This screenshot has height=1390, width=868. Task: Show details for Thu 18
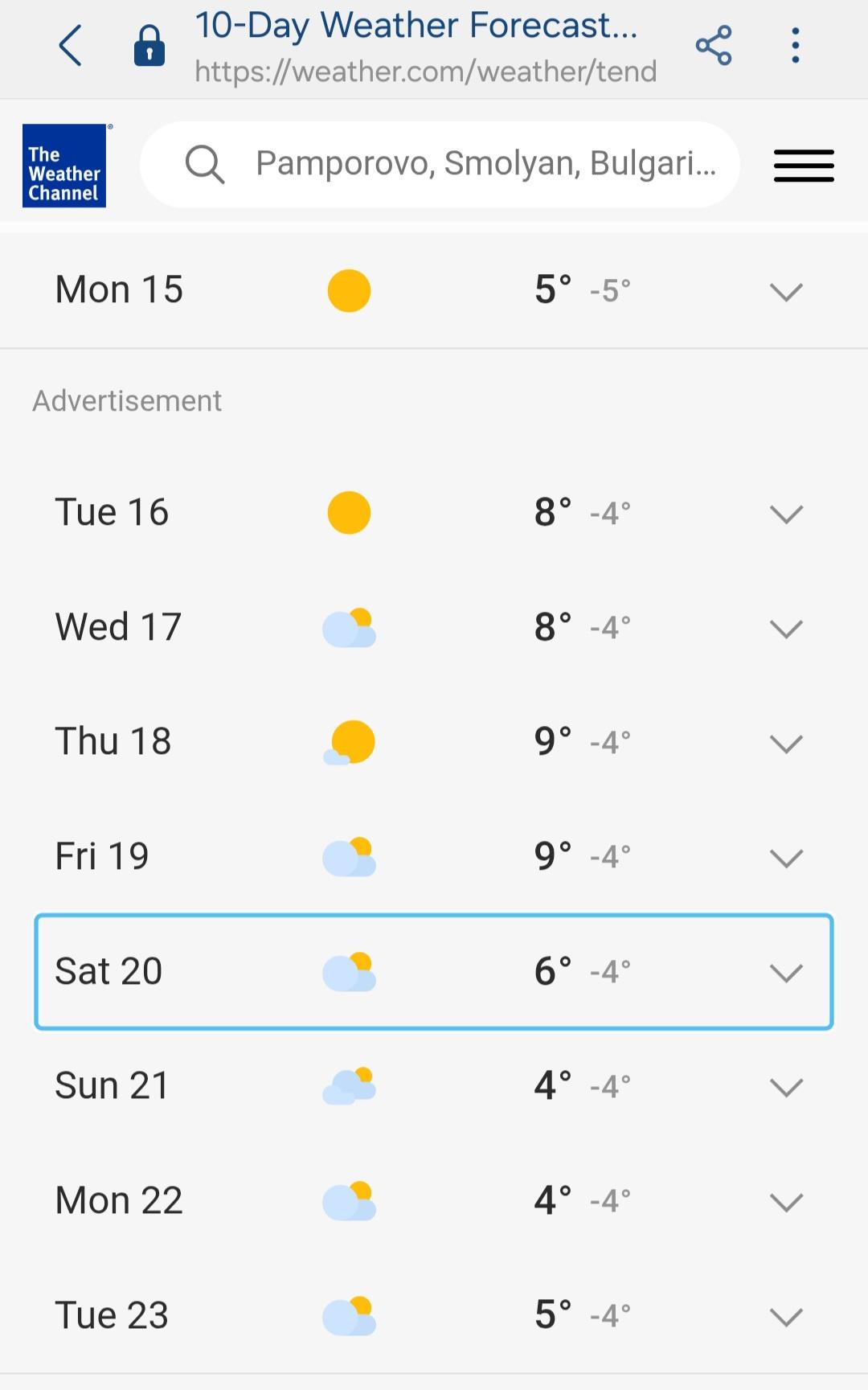pyautogui.click(x=785, y=743)
